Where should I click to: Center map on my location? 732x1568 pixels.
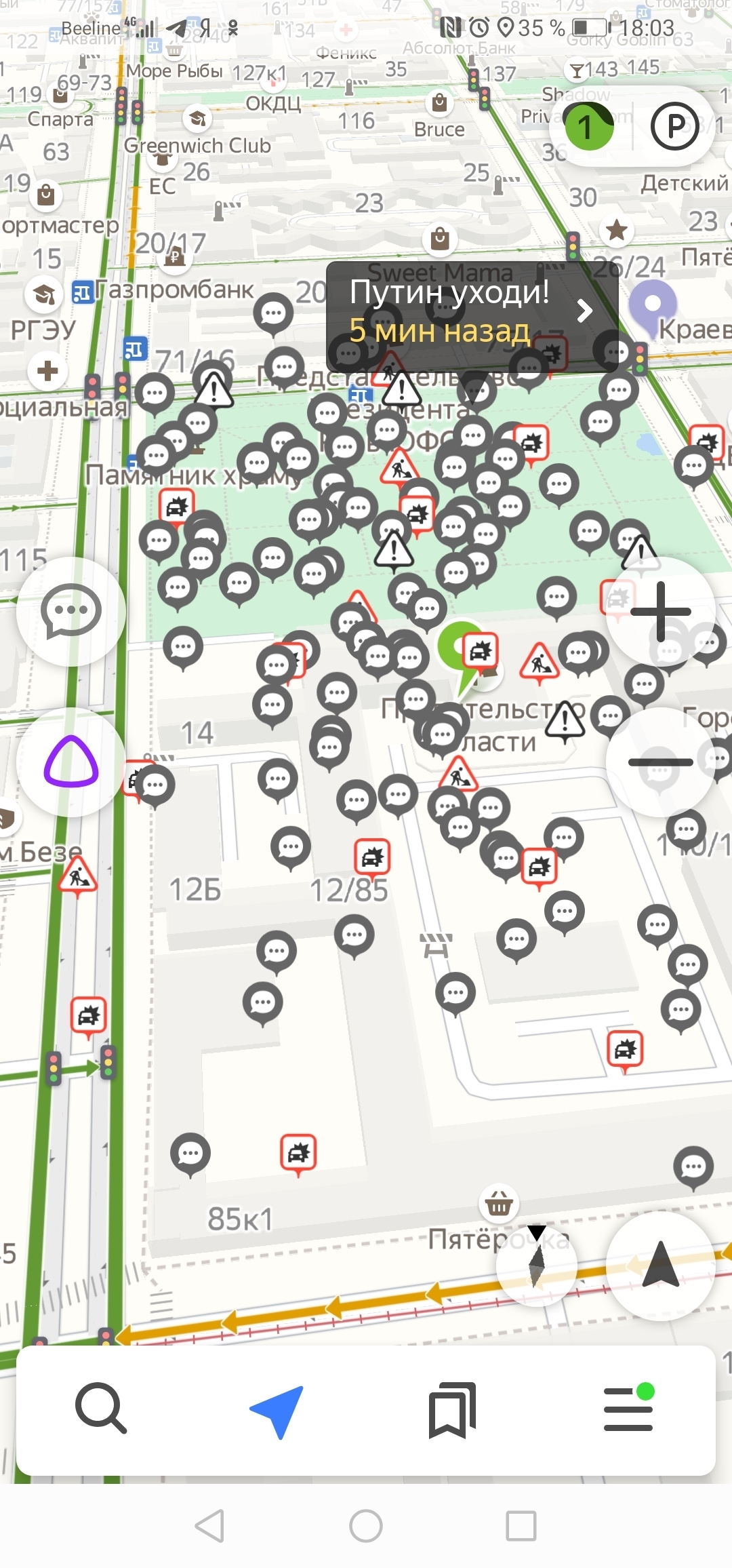pos(660,1266)
